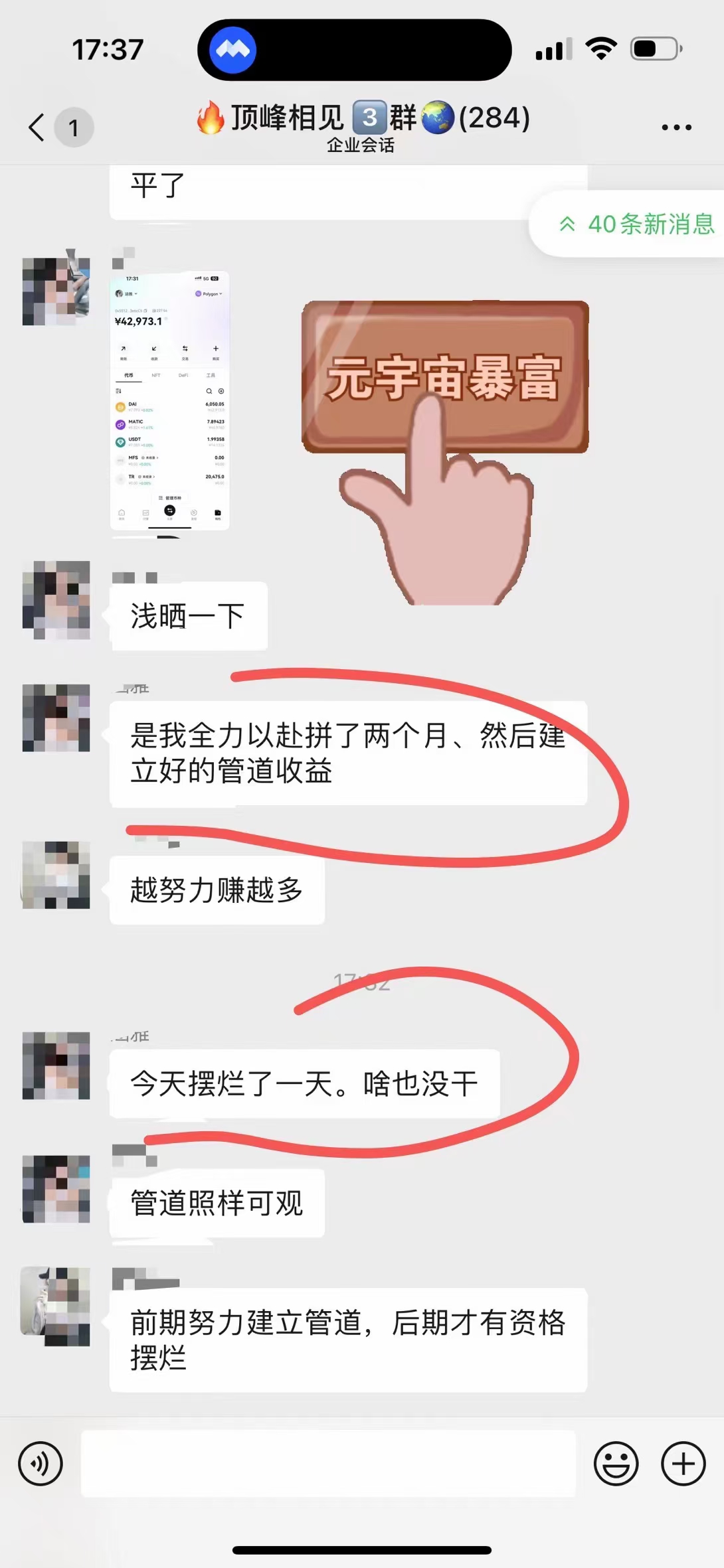This screenshot has height=1568, width=724.
Task: Open the plus attachment menu
Action: (683, 1463)
